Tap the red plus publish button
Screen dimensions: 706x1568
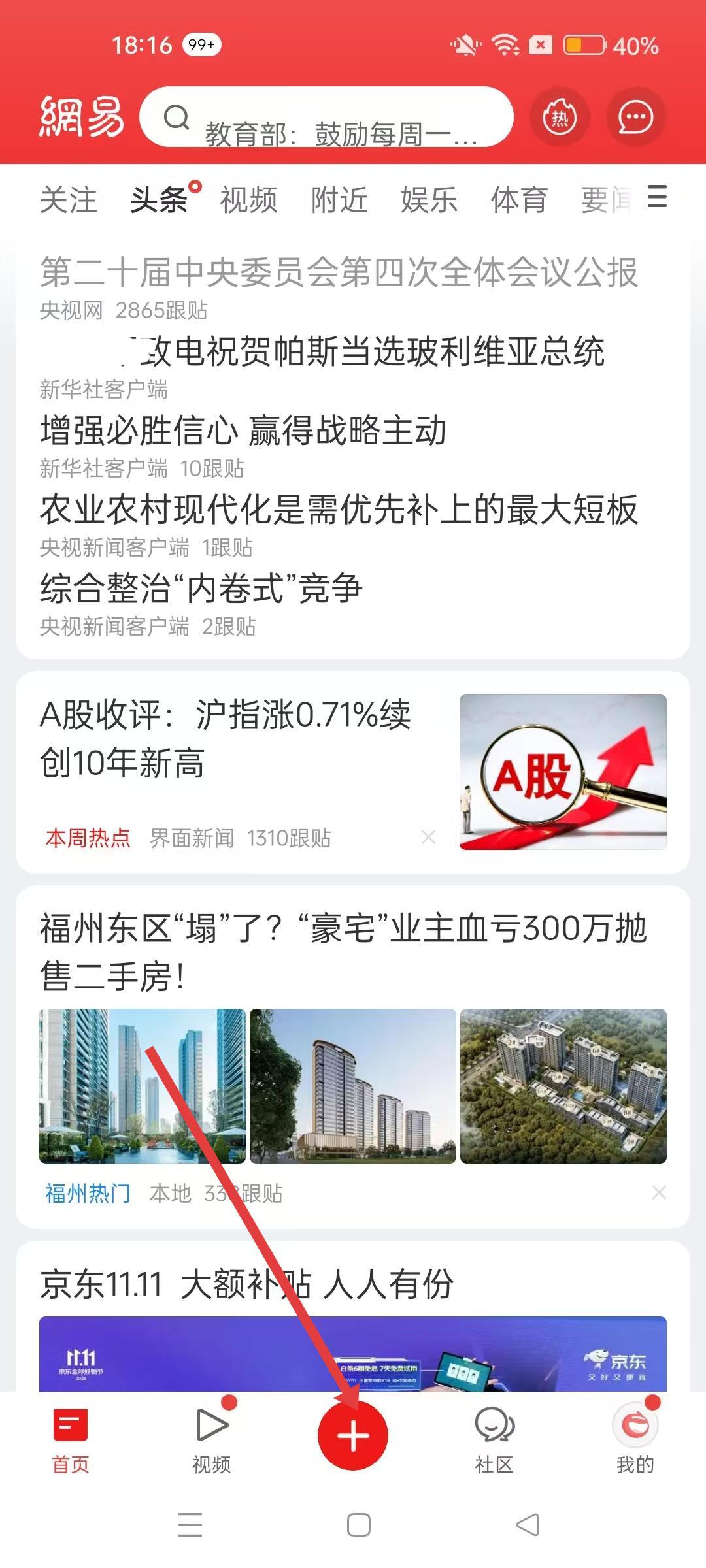[353, 1435]
